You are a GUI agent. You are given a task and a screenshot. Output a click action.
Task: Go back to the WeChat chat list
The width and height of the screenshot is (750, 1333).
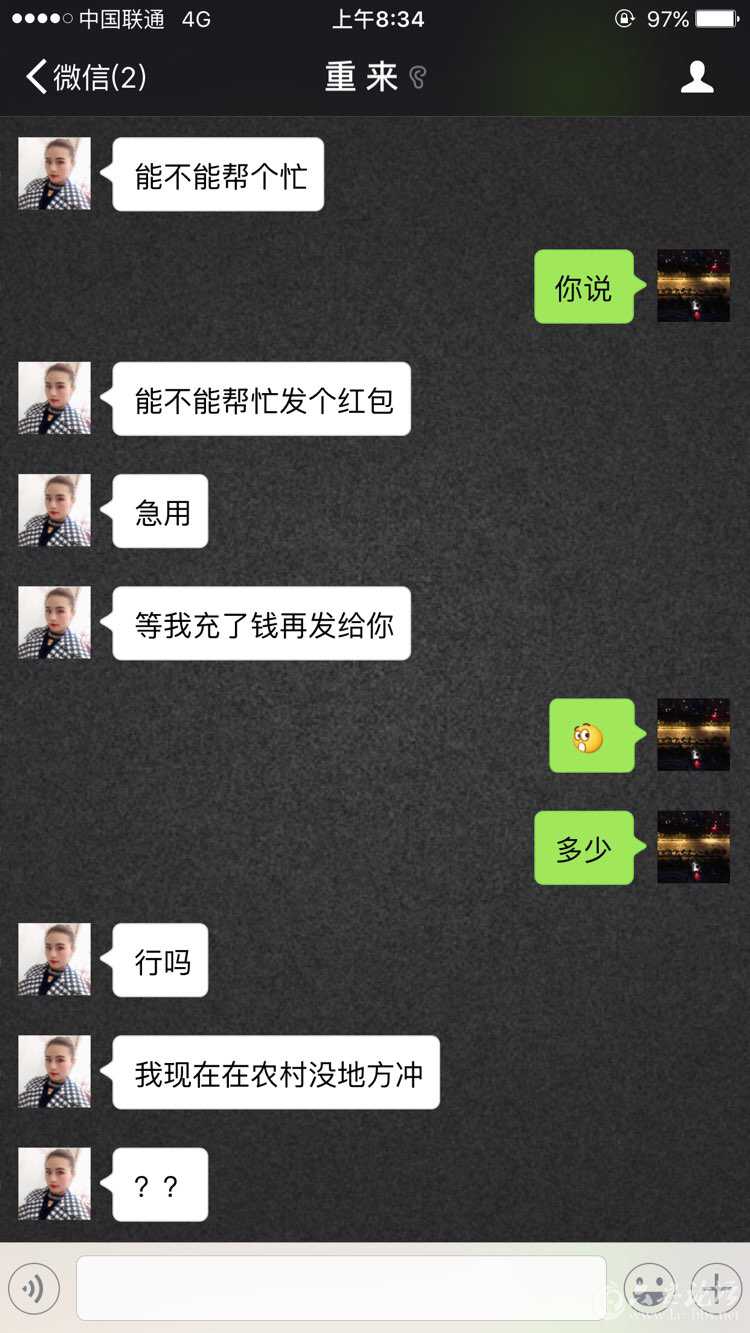click(85, 77)
